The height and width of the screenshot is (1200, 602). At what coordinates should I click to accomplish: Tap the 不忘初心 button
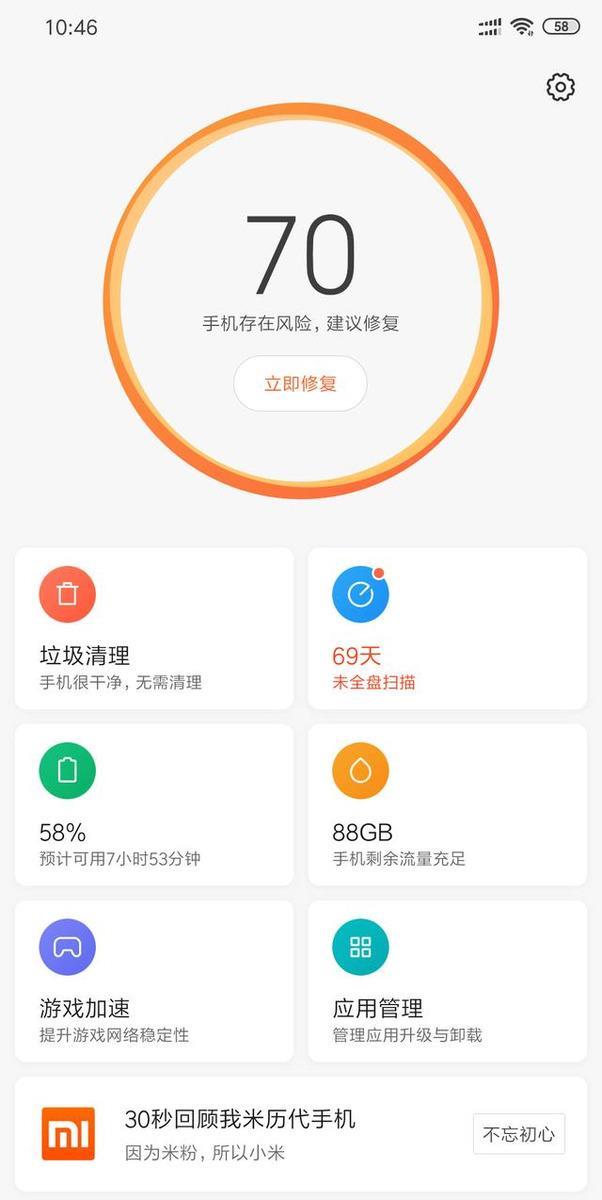[x=518, y=1134]
